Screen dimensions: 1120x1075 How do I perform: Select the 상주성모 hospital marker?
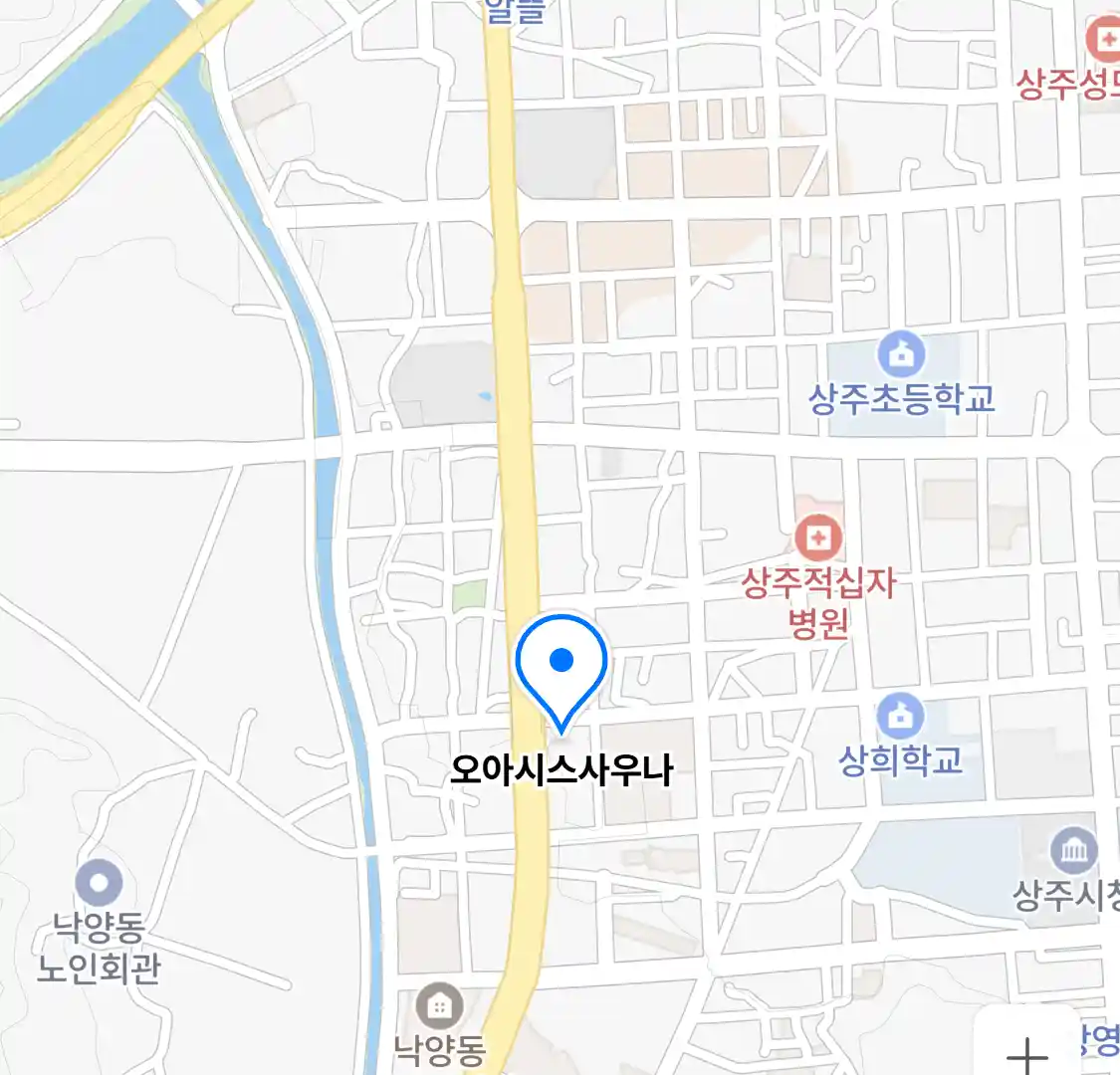click(x=1103, y=41)
